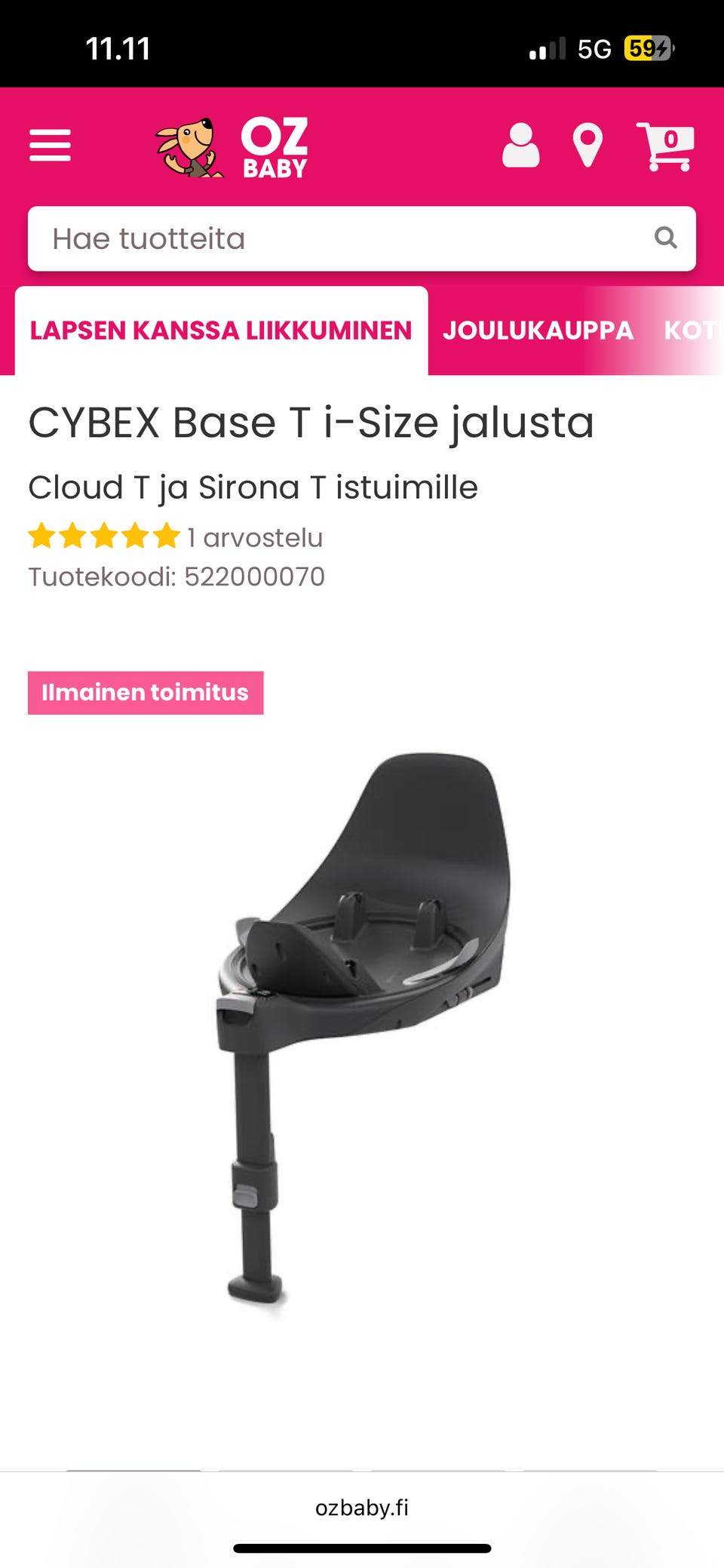Submit search with the magnifier icon
Screen dimensions: 724x1568
click(665, 238)
